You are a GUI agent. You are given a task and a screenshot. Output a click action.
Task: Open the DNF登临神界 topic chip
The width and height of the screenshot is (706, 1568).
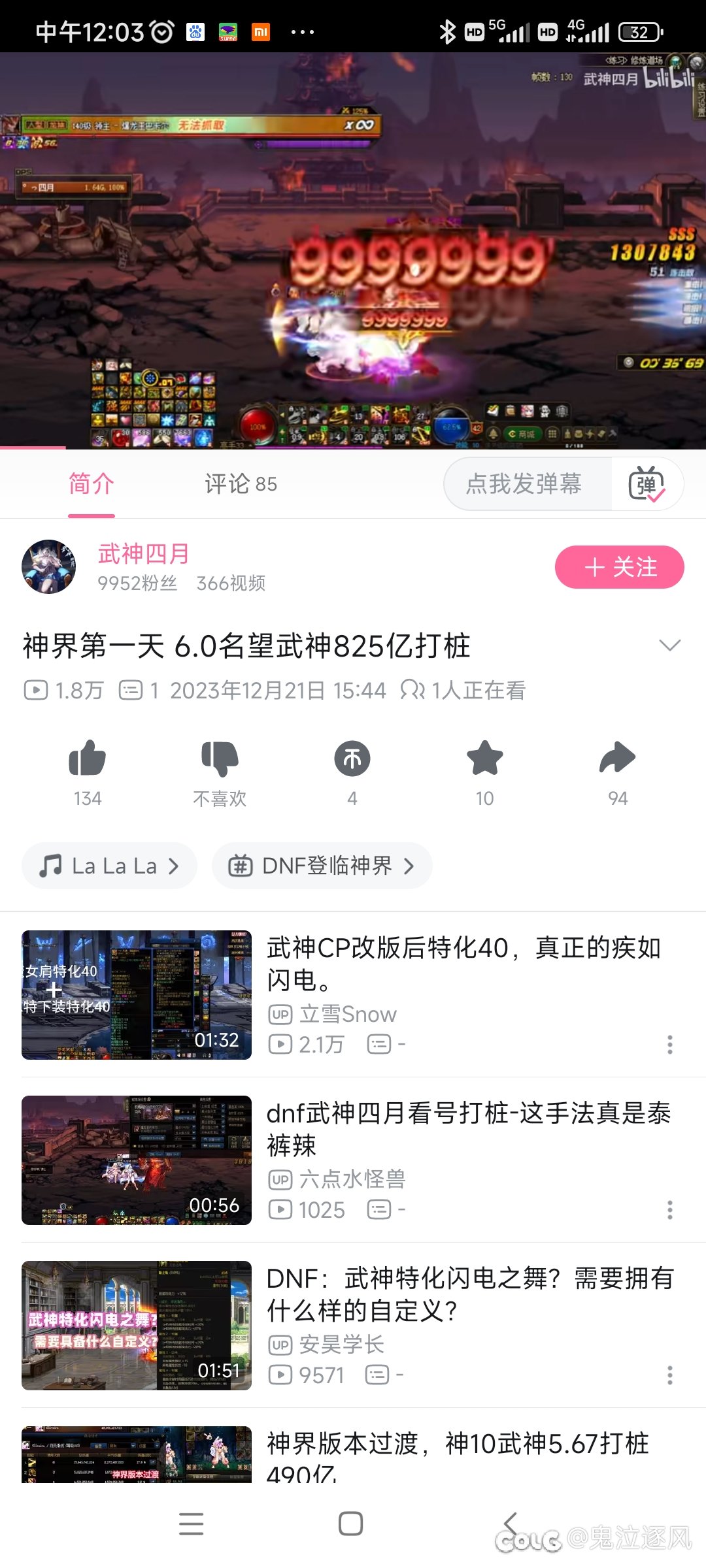click(x=322, y=866)
